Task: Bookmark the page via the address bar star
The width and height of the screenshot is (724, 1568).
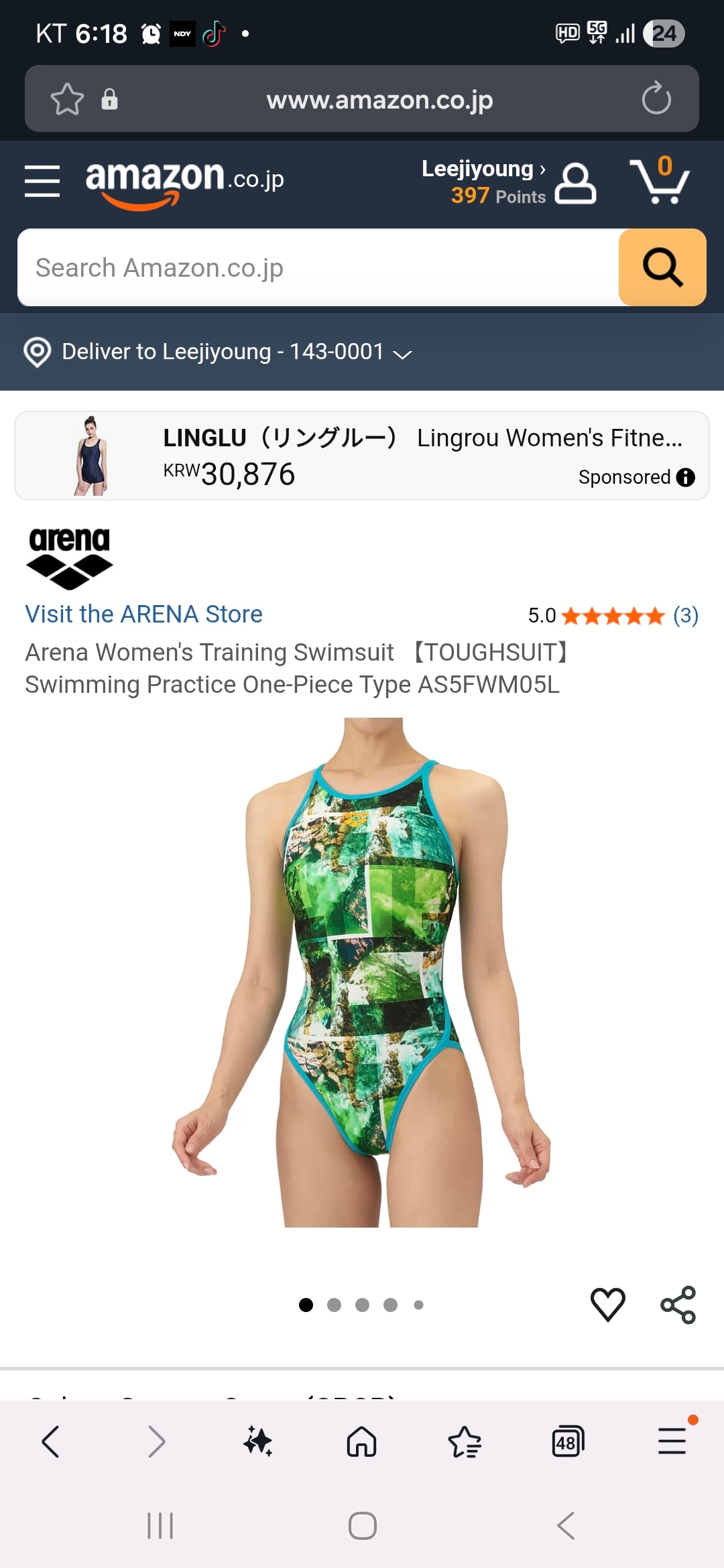Action: (67, 99)
